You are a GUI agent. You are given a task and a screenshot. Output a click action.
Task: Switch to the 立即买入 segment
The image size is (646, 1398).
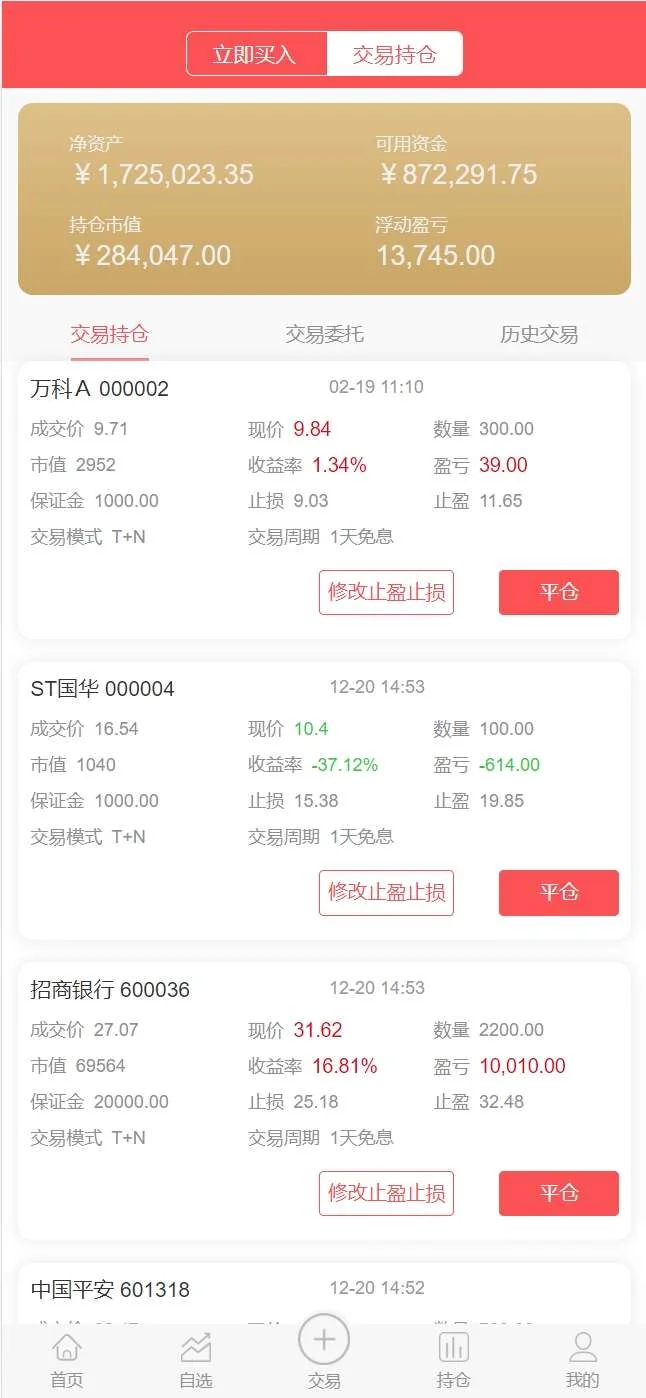[x=256, y=54]
